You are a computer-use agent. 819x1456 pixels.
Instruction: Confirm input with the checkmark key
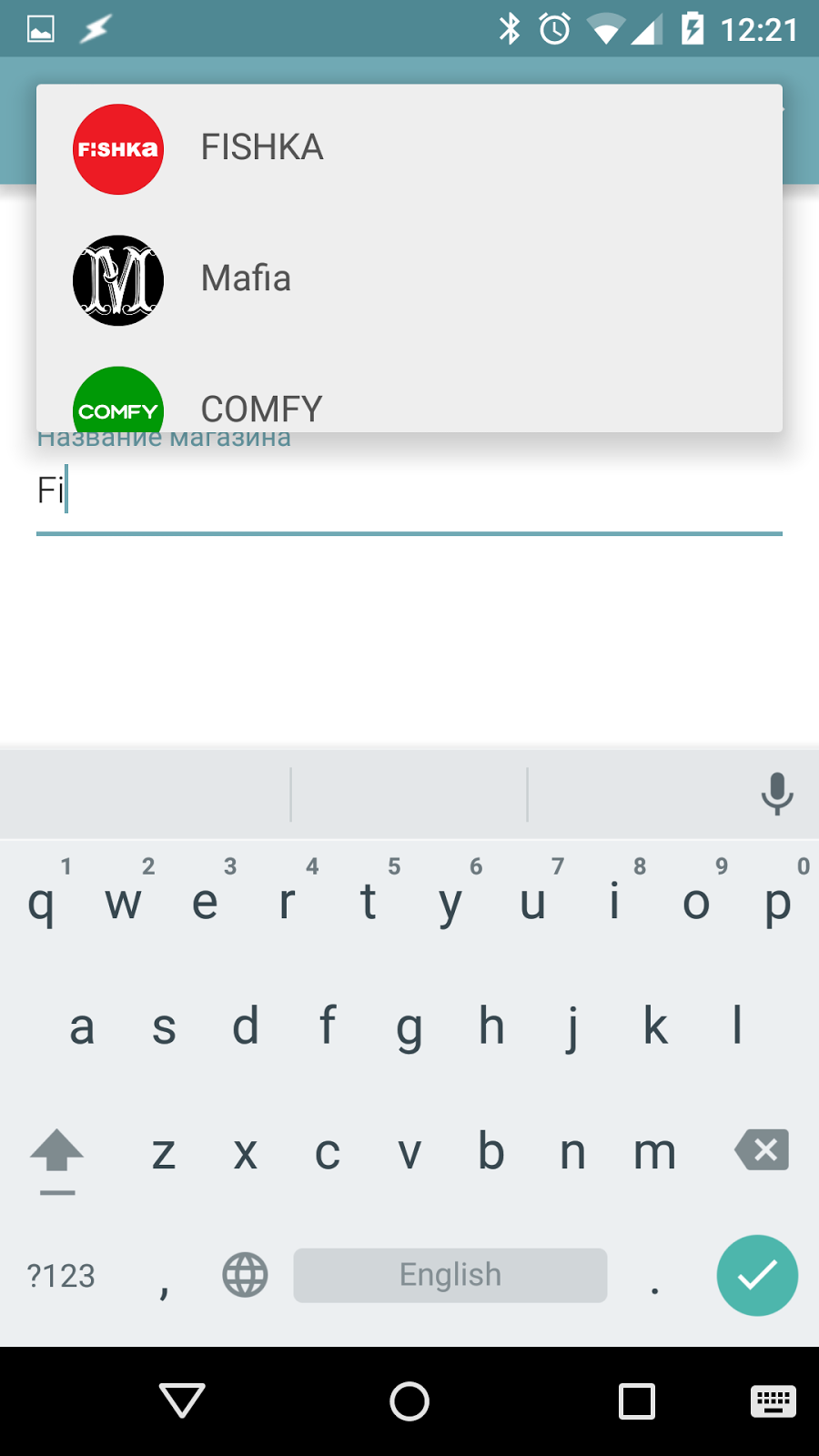pyautogui.click(x=757, y=1275)
